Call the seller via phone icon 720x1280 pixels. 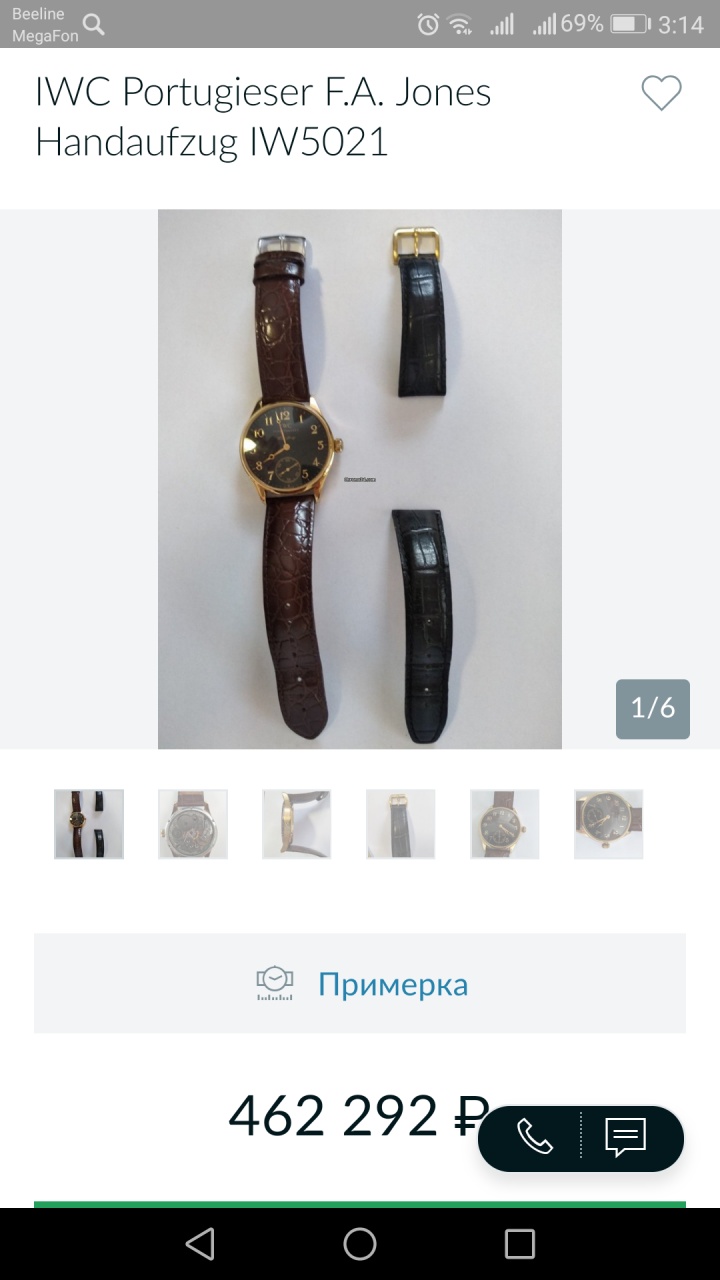(534, 1137)
